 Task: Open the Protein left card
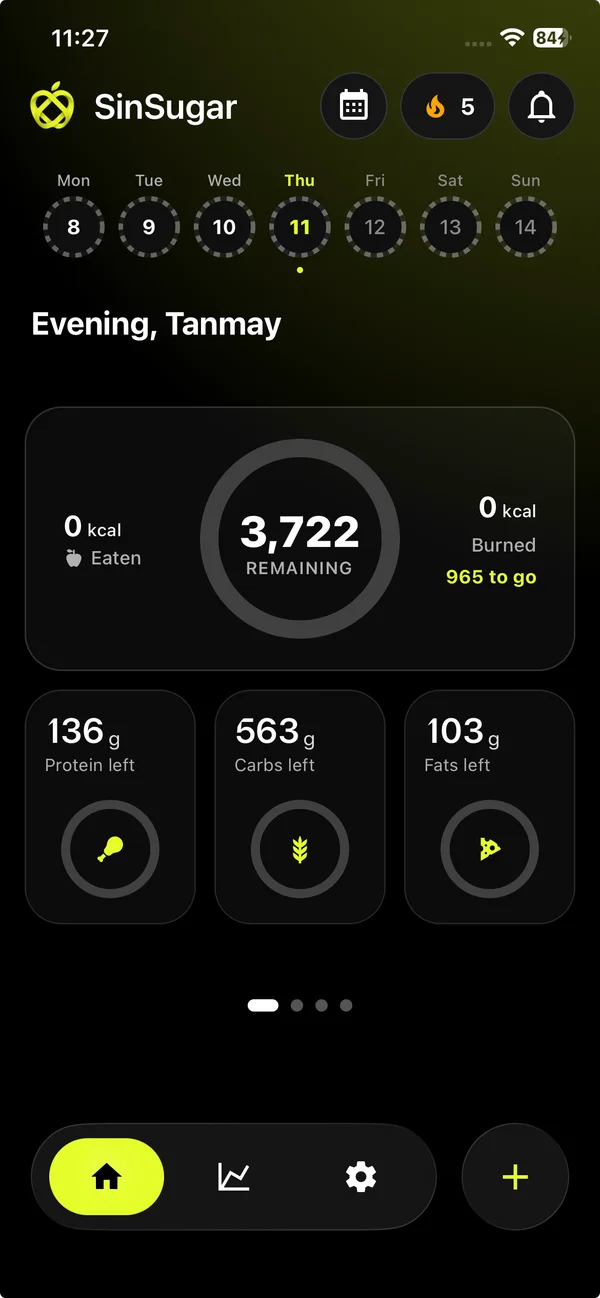110,806
